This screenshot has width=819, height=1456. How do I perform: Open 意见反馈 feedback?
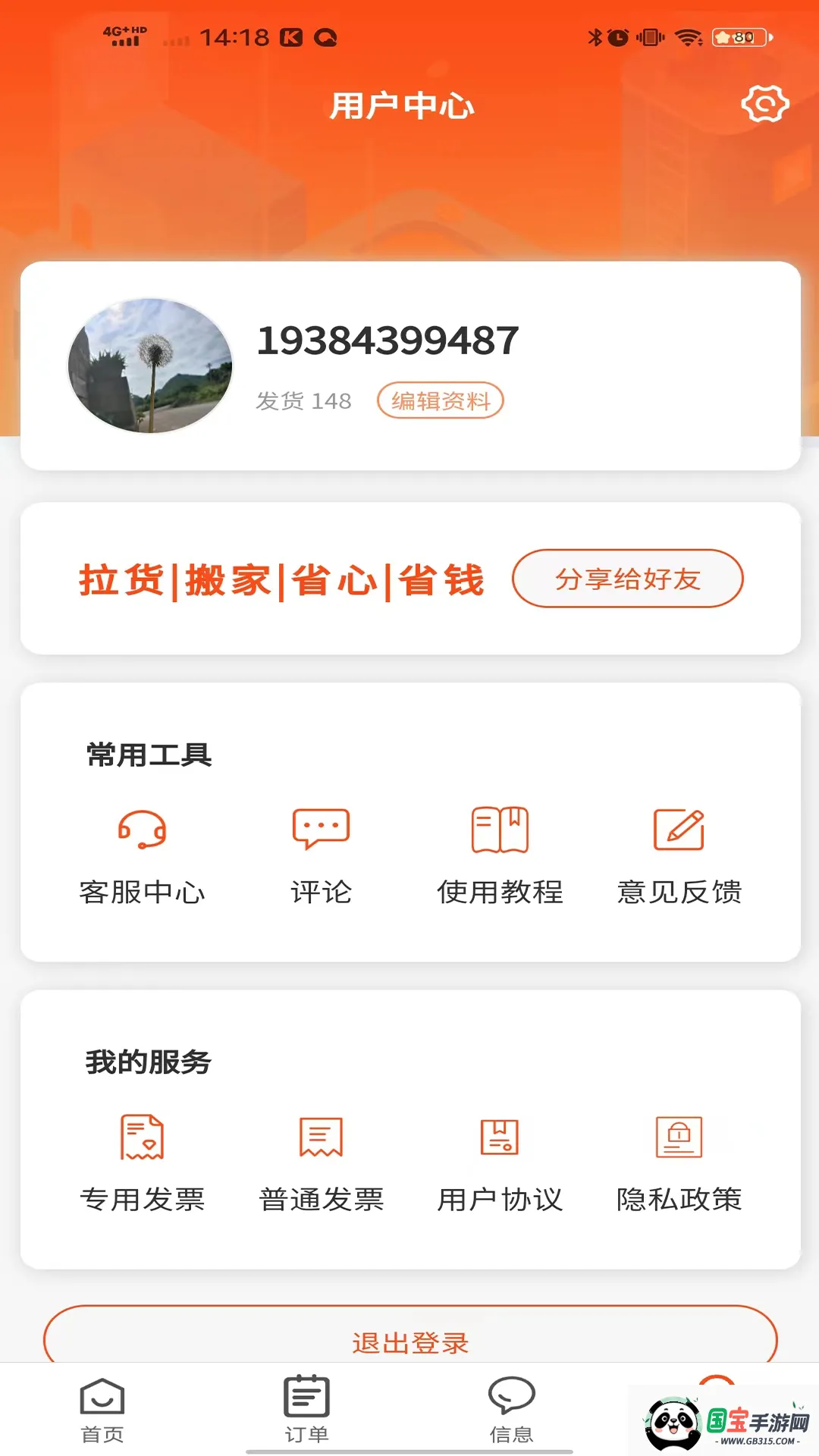(x=679, y=856)
